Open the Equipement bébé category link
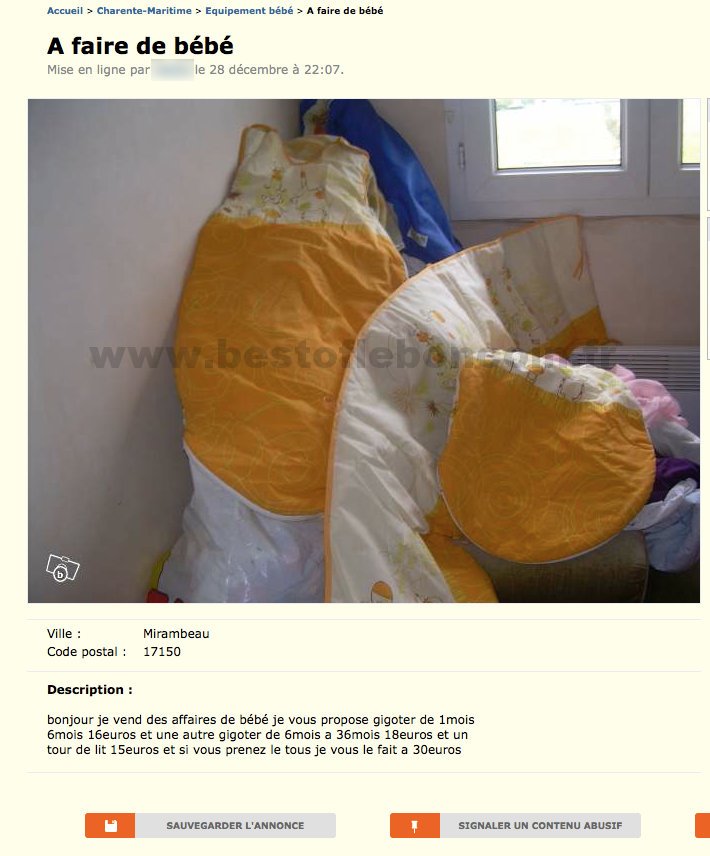Screen dimensions: 710x856 249,11
